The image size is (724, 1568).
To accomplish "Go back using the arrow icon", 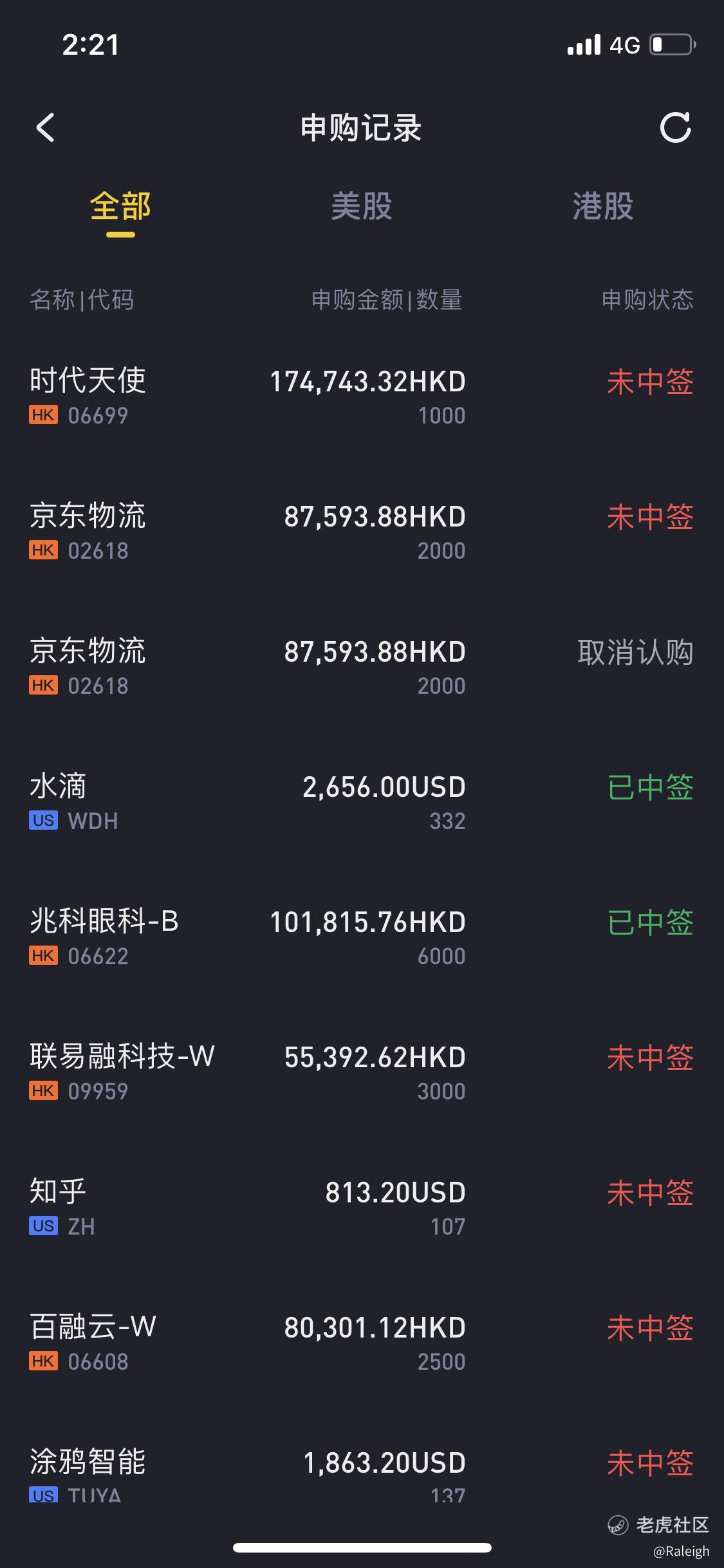I will 45,127.
